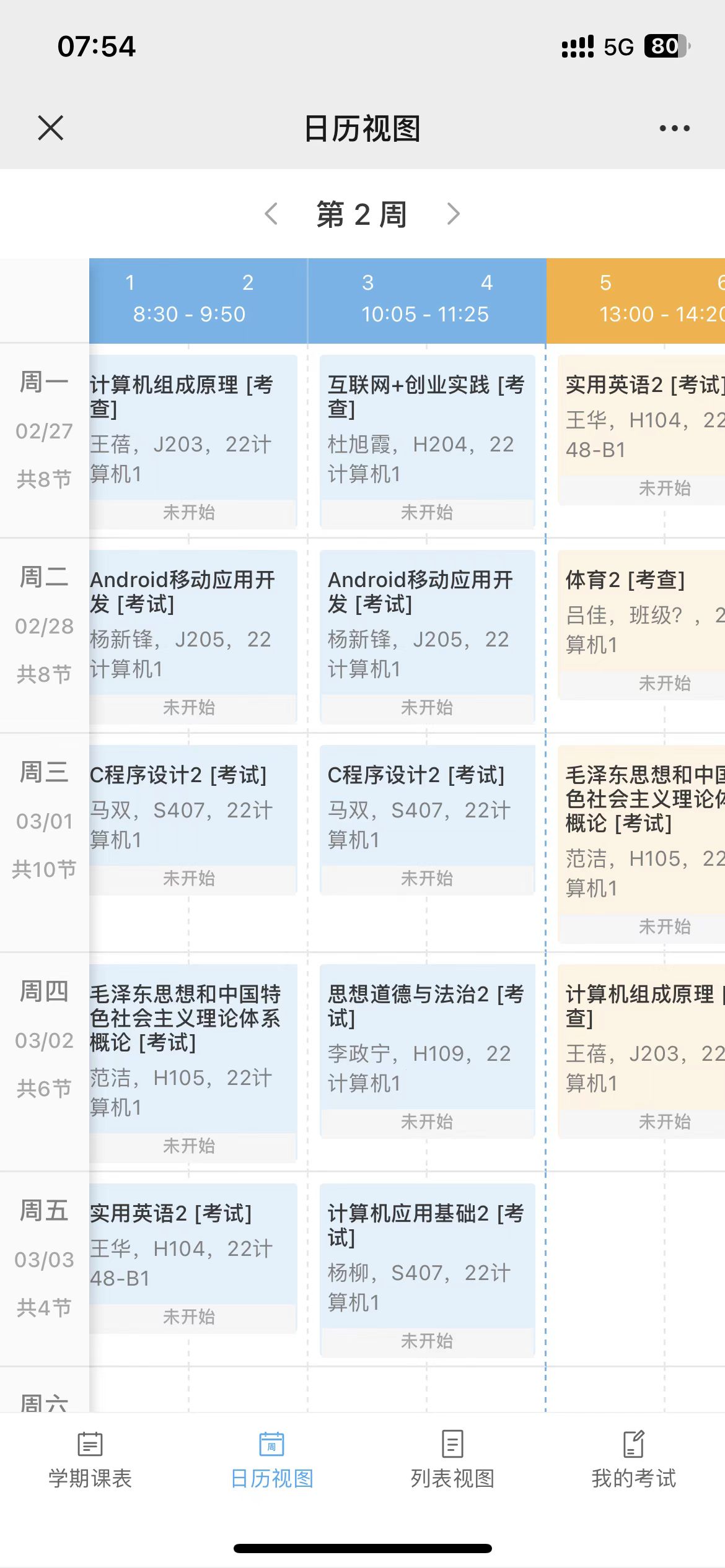Select the 日历视图 tab
Viewport: 725px width, 1568px height.
tap(271, 1460)
